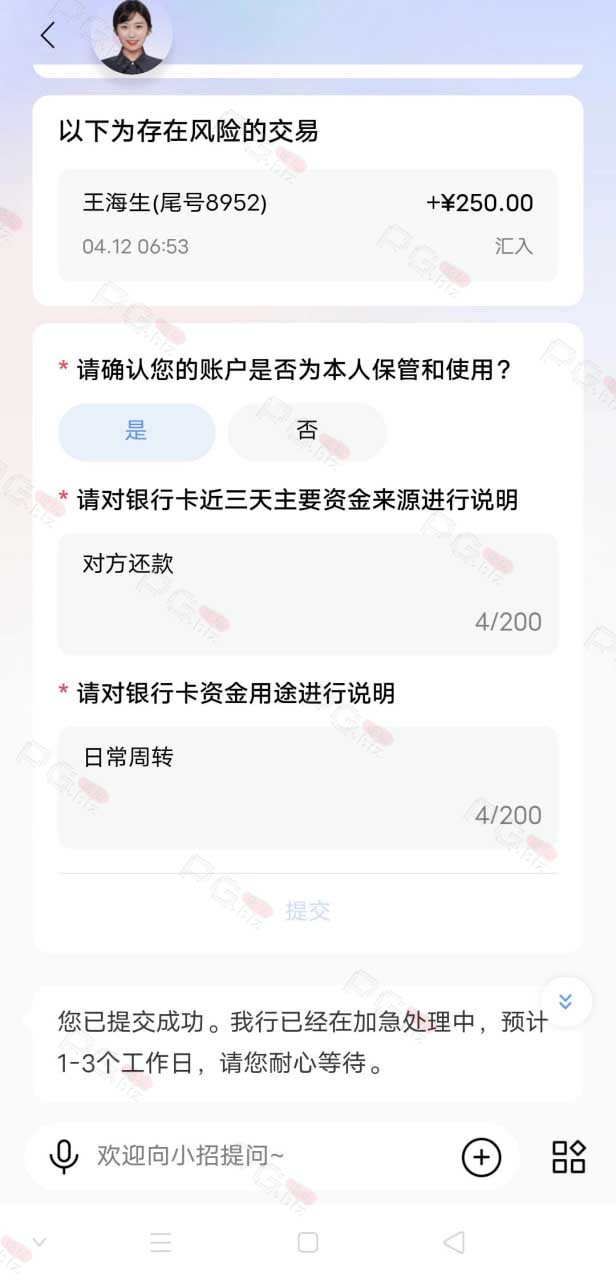The height and width of the screenshot is (1280, 616).
Task: Focus the 欢迎向小招提问 message box
Action: (270, 1156)
